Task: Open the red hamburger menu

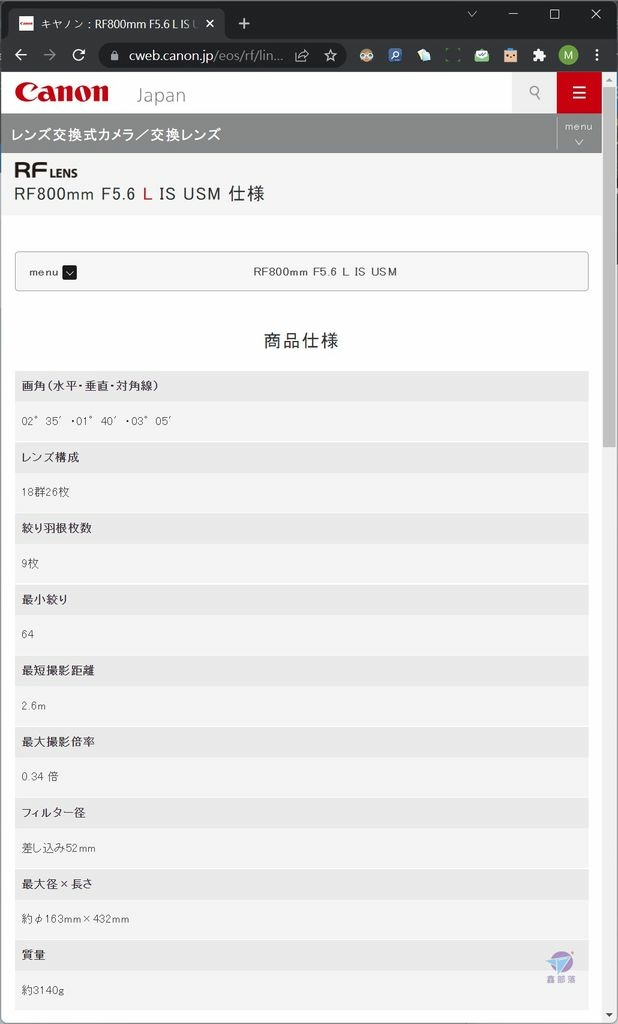Action: pyautogui.click(x=579, y=93)
